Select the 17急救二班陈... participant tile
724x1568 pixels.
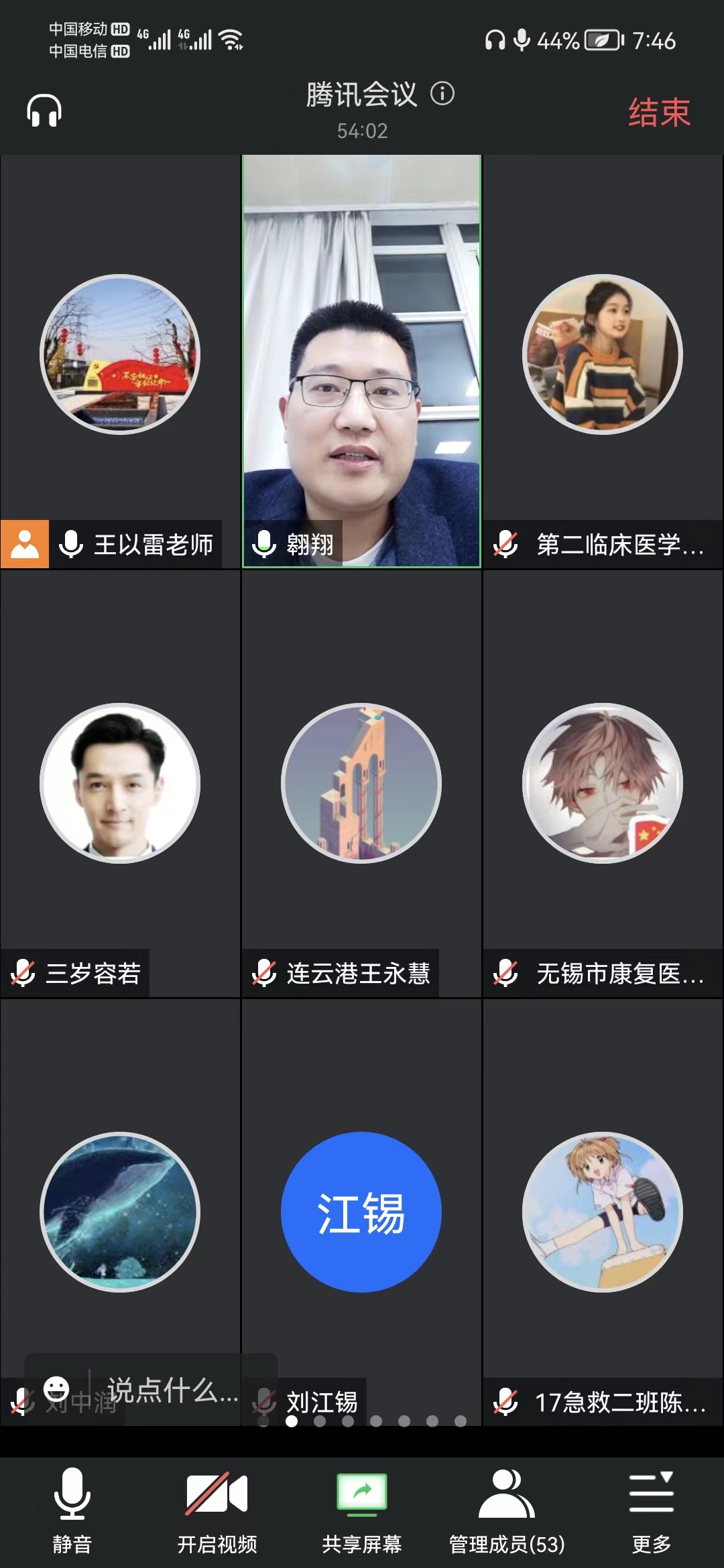[x=603, y=1213]
